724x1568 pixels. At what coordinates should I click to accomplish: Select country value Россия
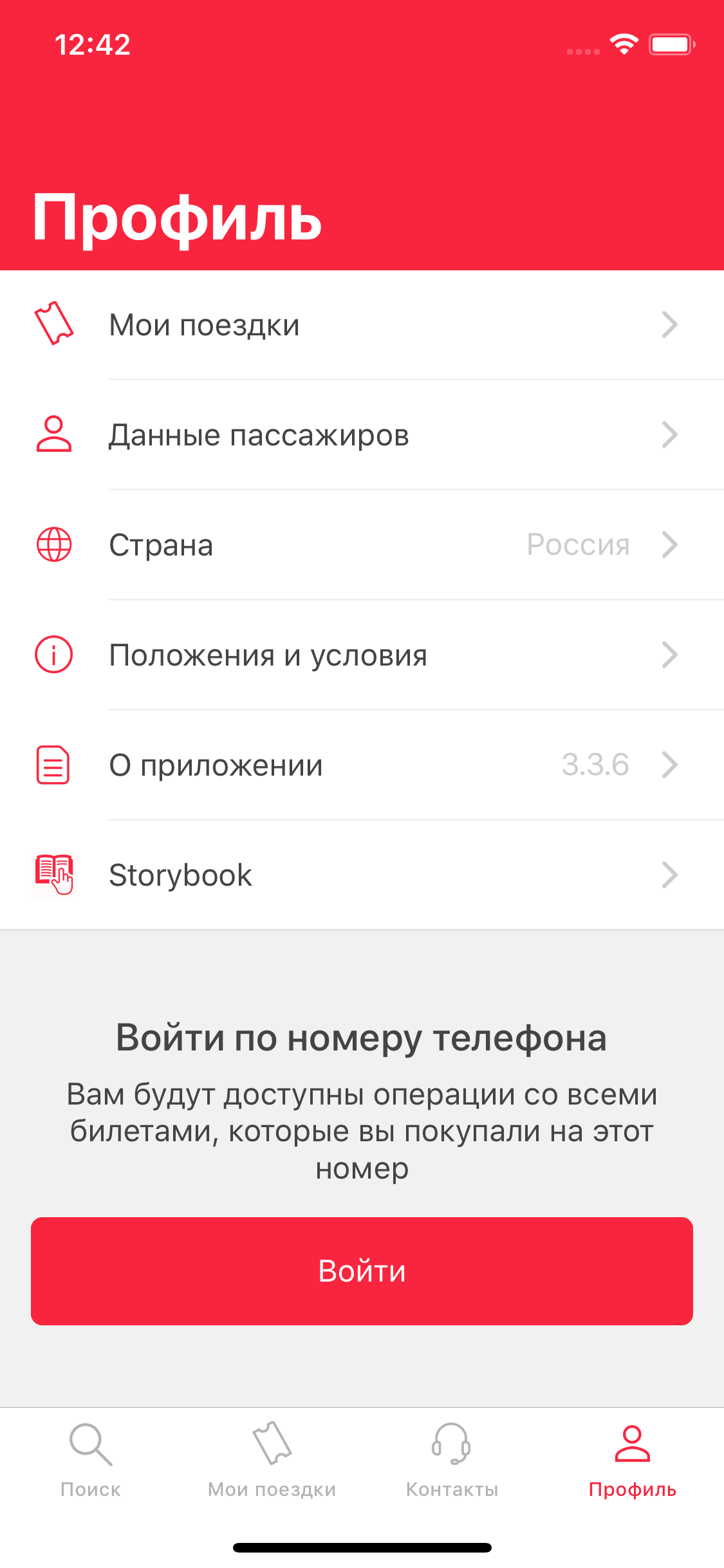pyautogui.click(x=577, y=545)
